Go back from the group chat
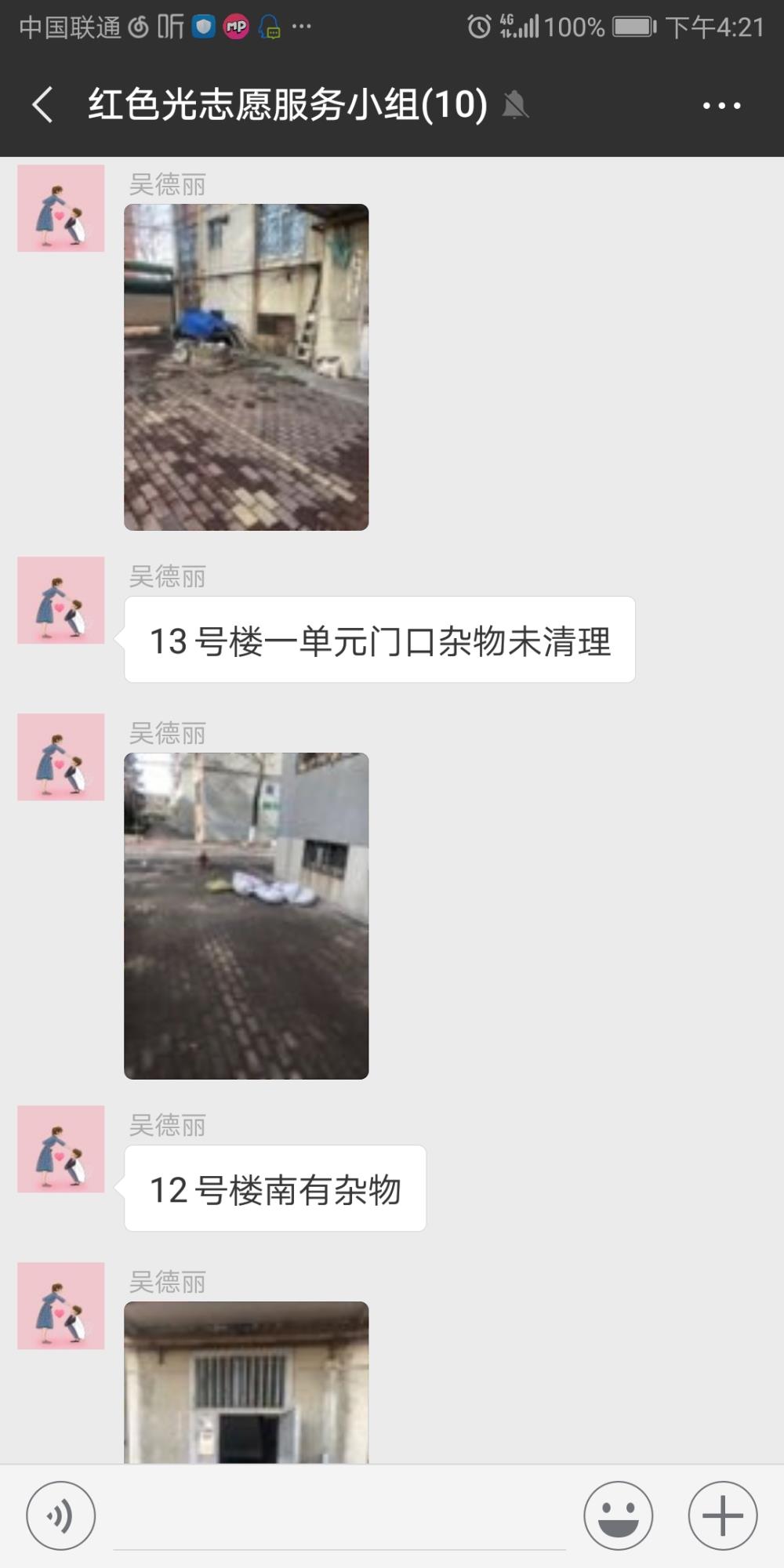Screen dimensions: 784x1568 coord(42,104)
